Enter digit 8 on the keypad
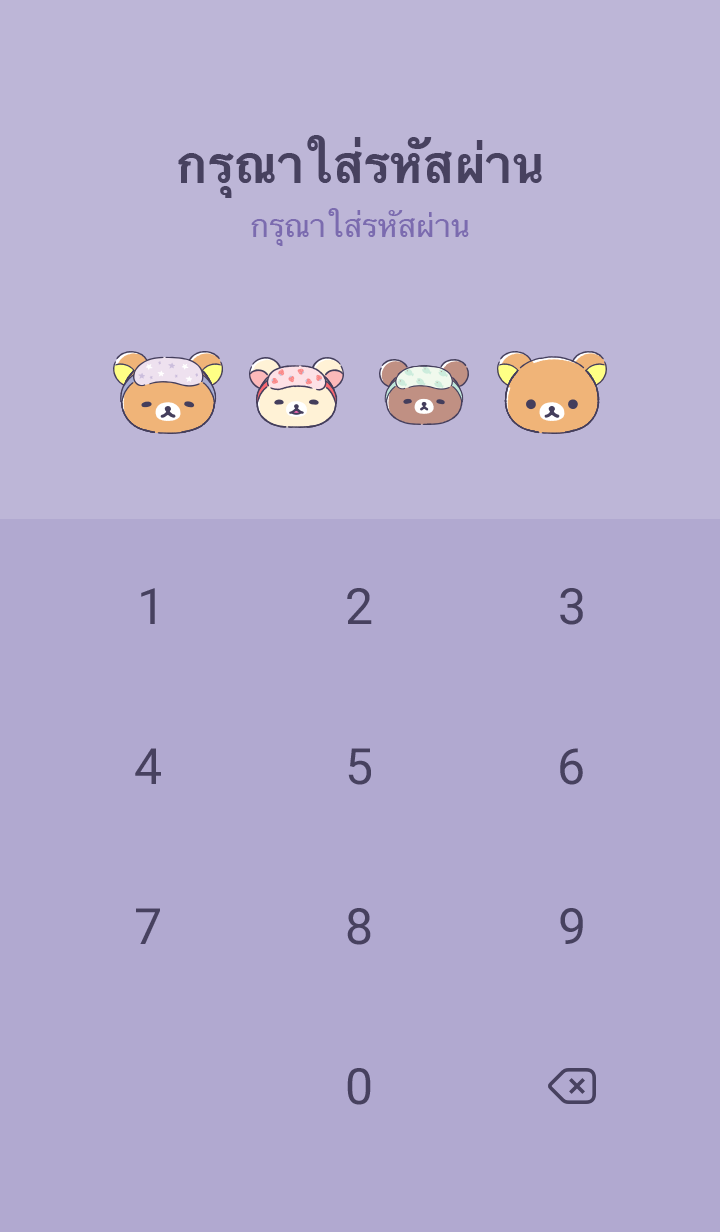The image size is (720, 1232). [359, 927]
